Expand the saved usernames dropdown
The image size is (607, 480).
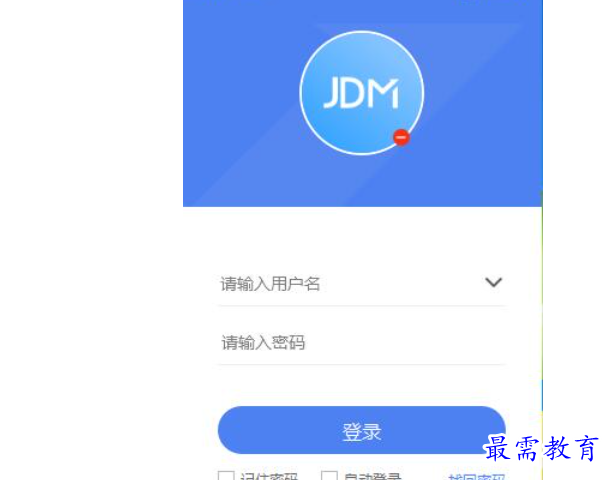[493, 283]
